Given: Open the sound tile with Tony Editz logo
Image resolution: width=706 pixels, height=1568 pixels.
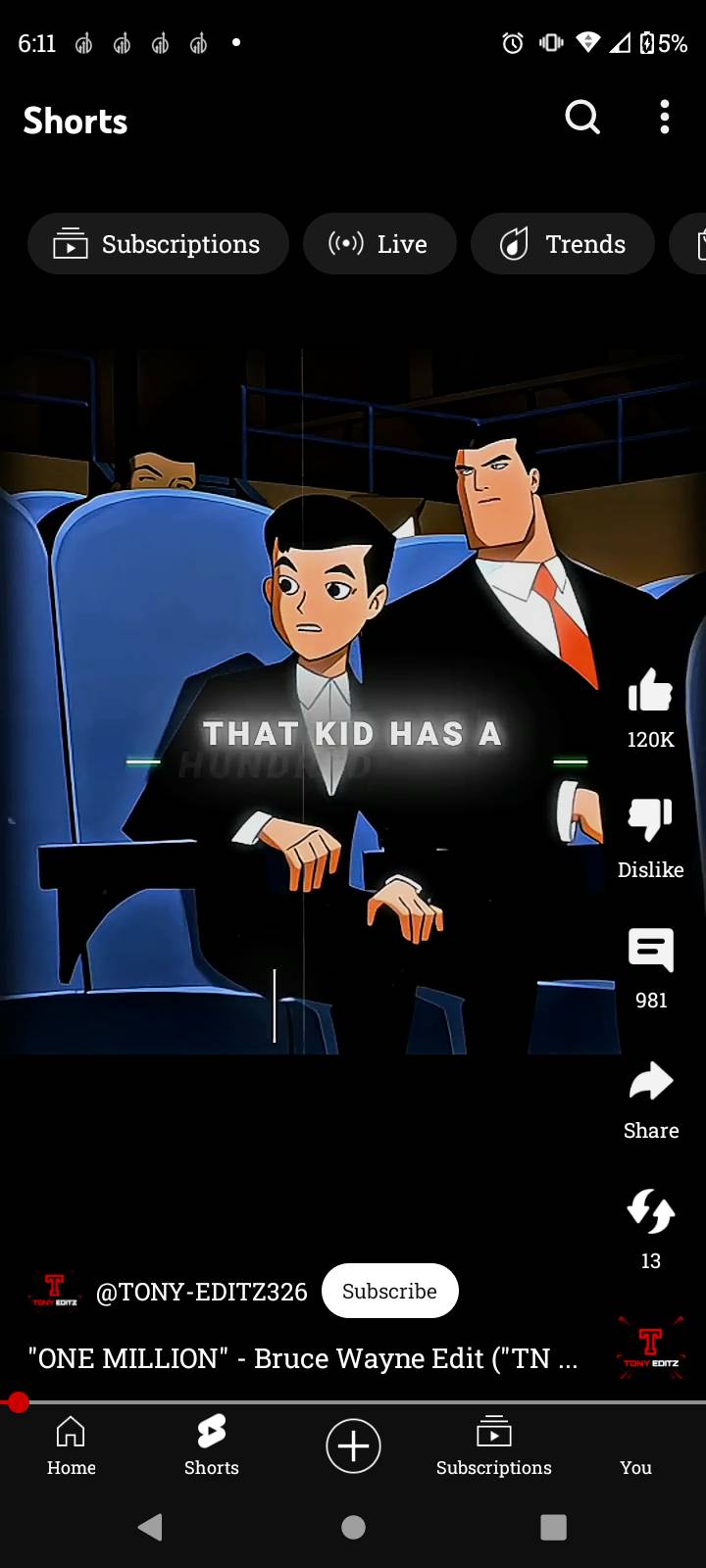Looking at the screenshot, I should tap(651, 1348).
